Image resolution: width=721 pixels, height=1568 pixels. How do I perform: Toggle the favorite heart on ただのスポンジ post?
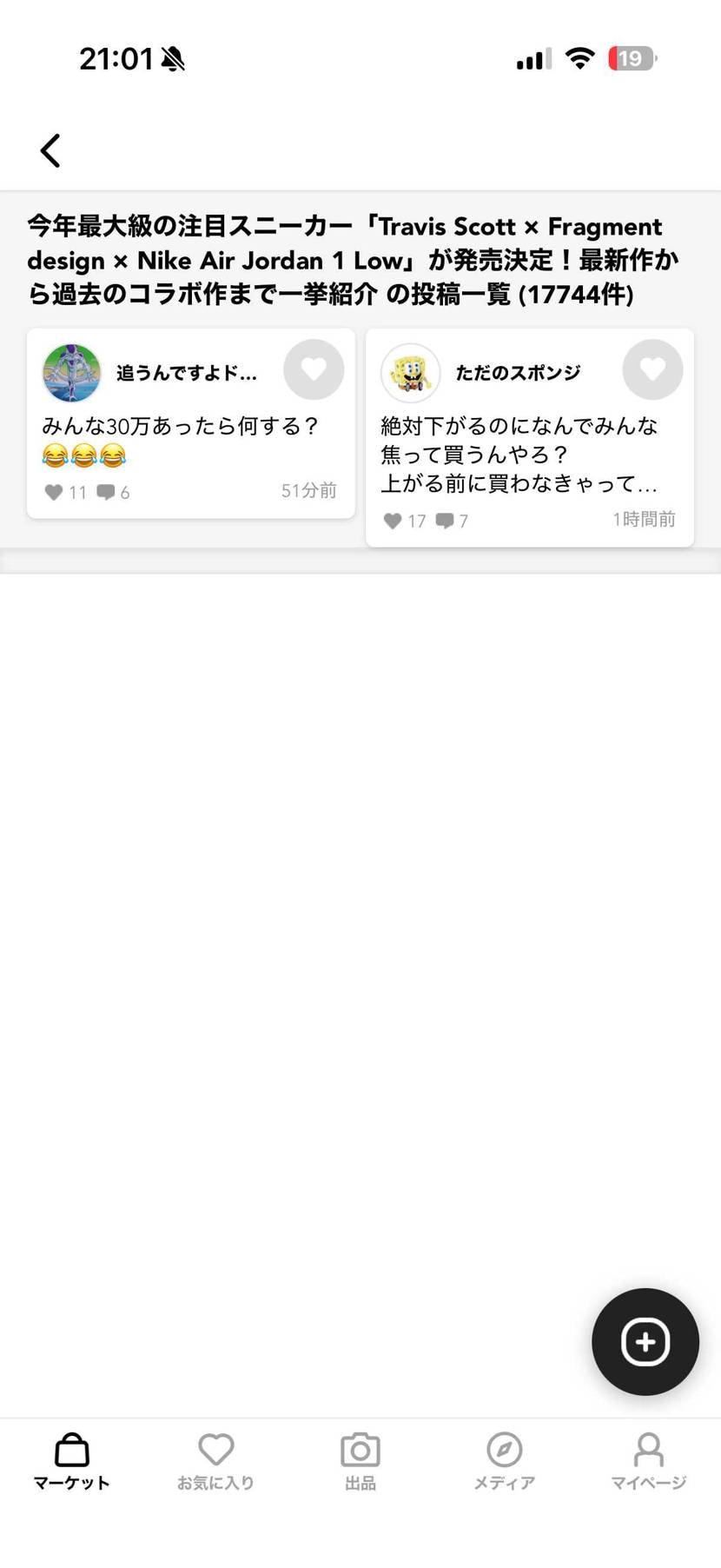[x=652, y=369]
